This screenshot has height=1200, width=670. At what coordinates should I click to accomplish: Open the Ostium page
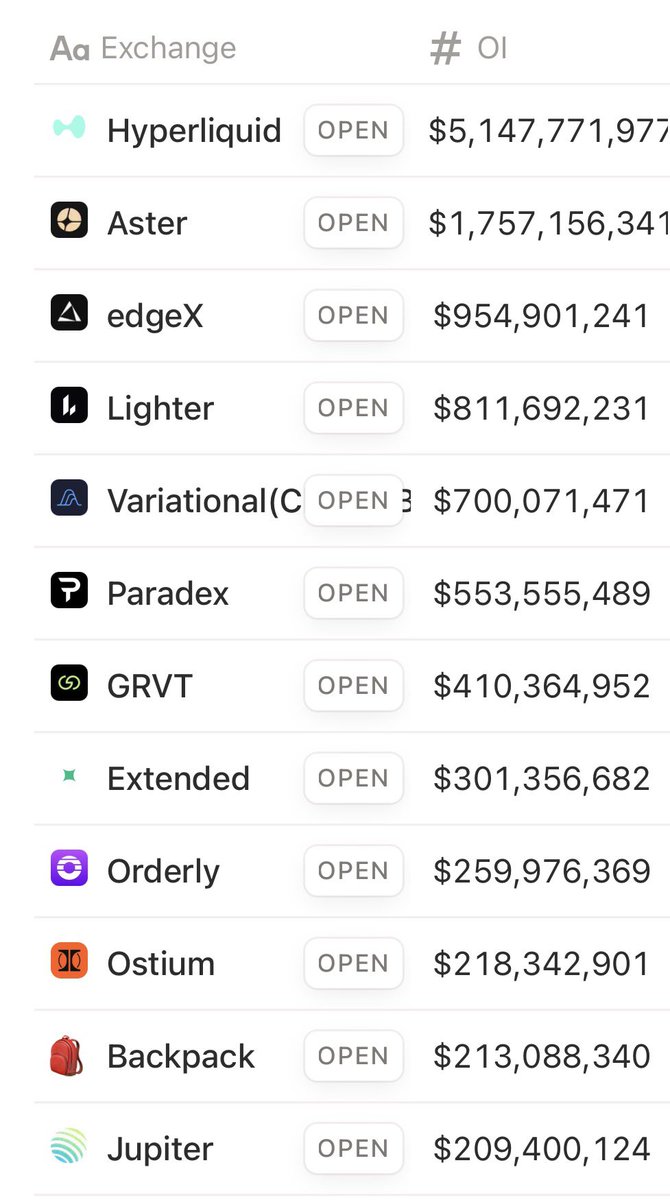(x=353, y=963)
